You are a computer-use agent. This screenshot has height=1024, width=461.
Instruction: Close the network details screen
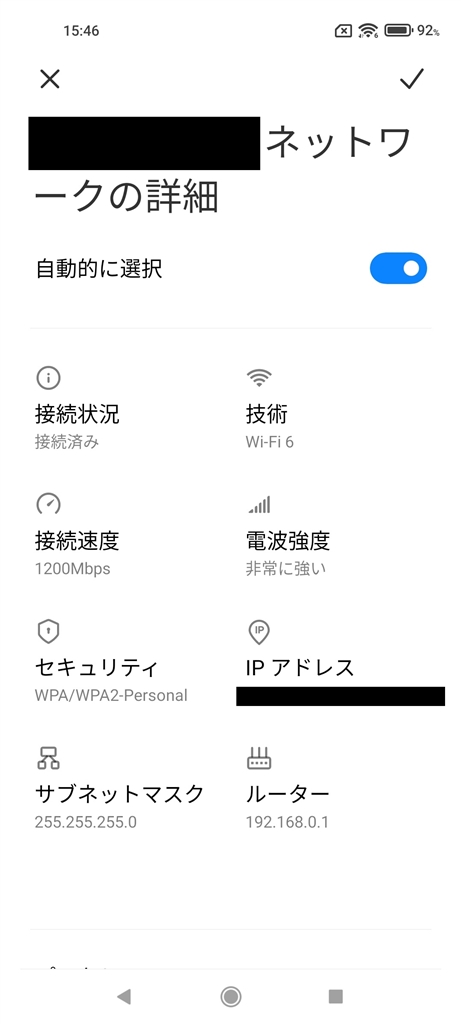click(x=50, y=79)
